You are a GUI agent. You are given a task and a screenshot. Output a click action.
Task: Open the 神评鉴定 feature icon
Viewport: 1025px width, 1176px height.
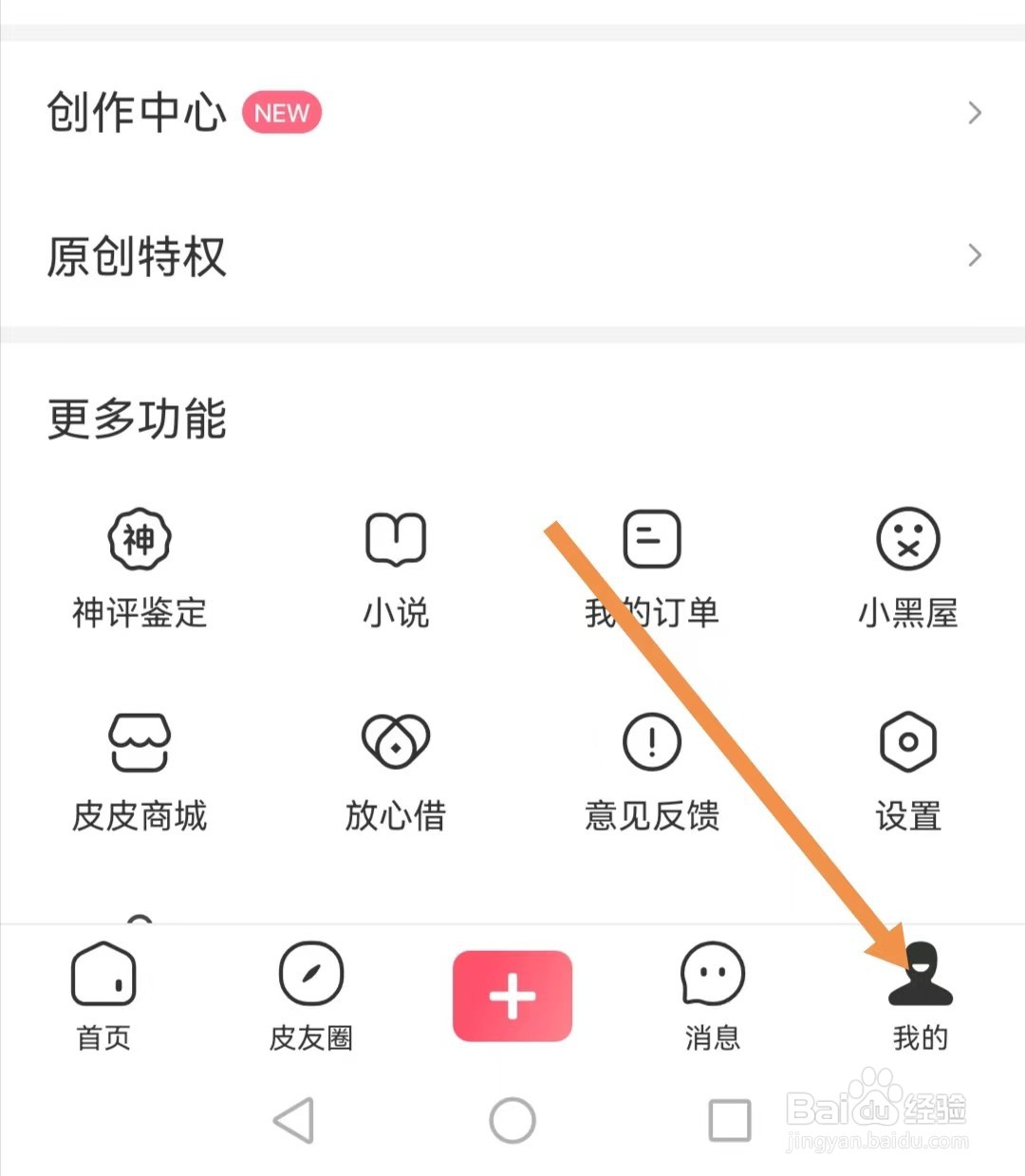pos(139,565)
